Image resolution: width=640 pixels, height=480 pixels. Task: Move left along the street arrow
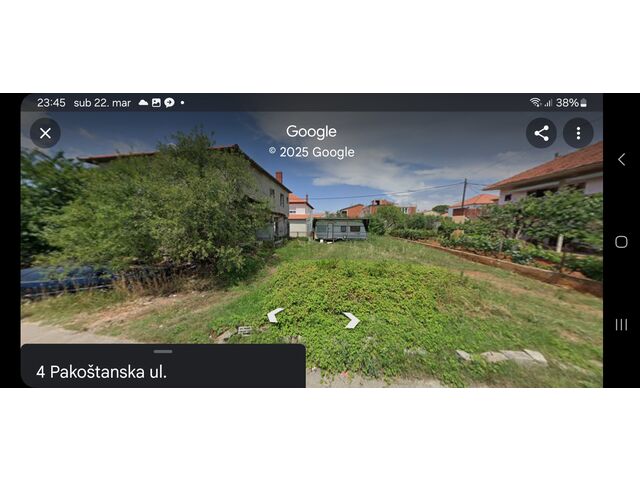pos(275,315)
